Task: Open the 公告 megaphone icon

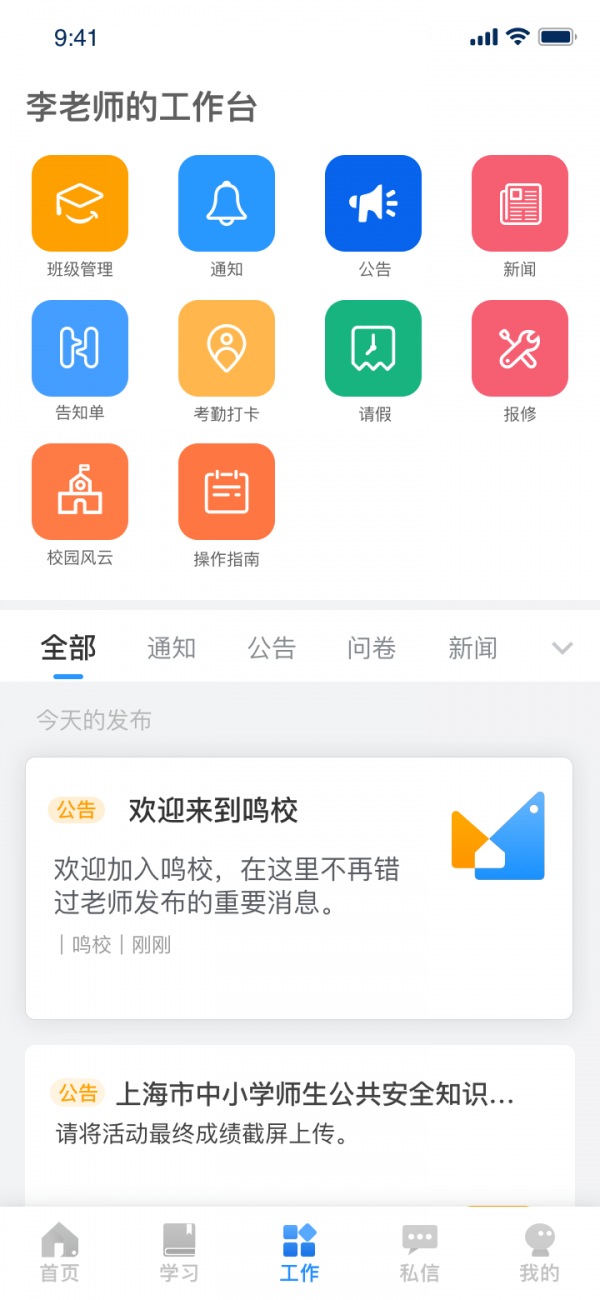Action: pyautogui.click(x=373, y=203)
